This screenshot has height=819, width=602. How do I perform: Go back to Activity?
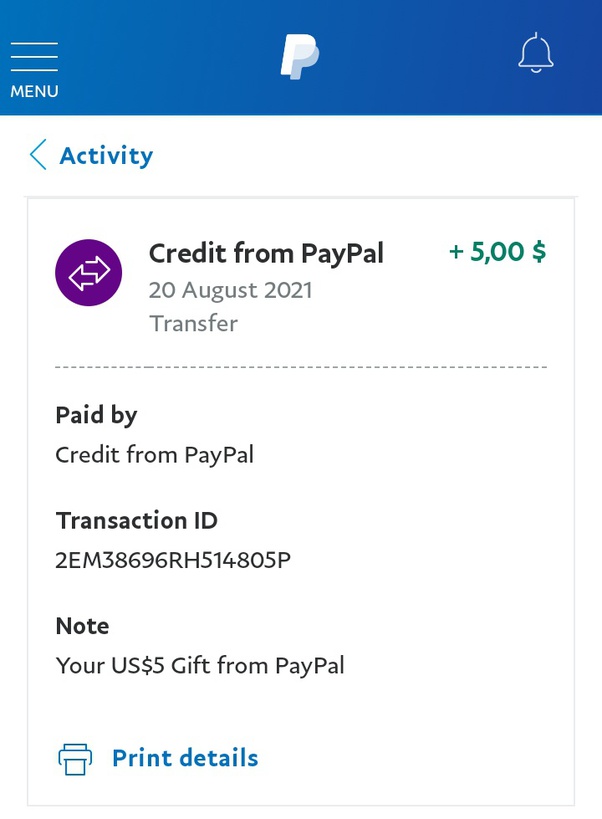coord(92,156)
